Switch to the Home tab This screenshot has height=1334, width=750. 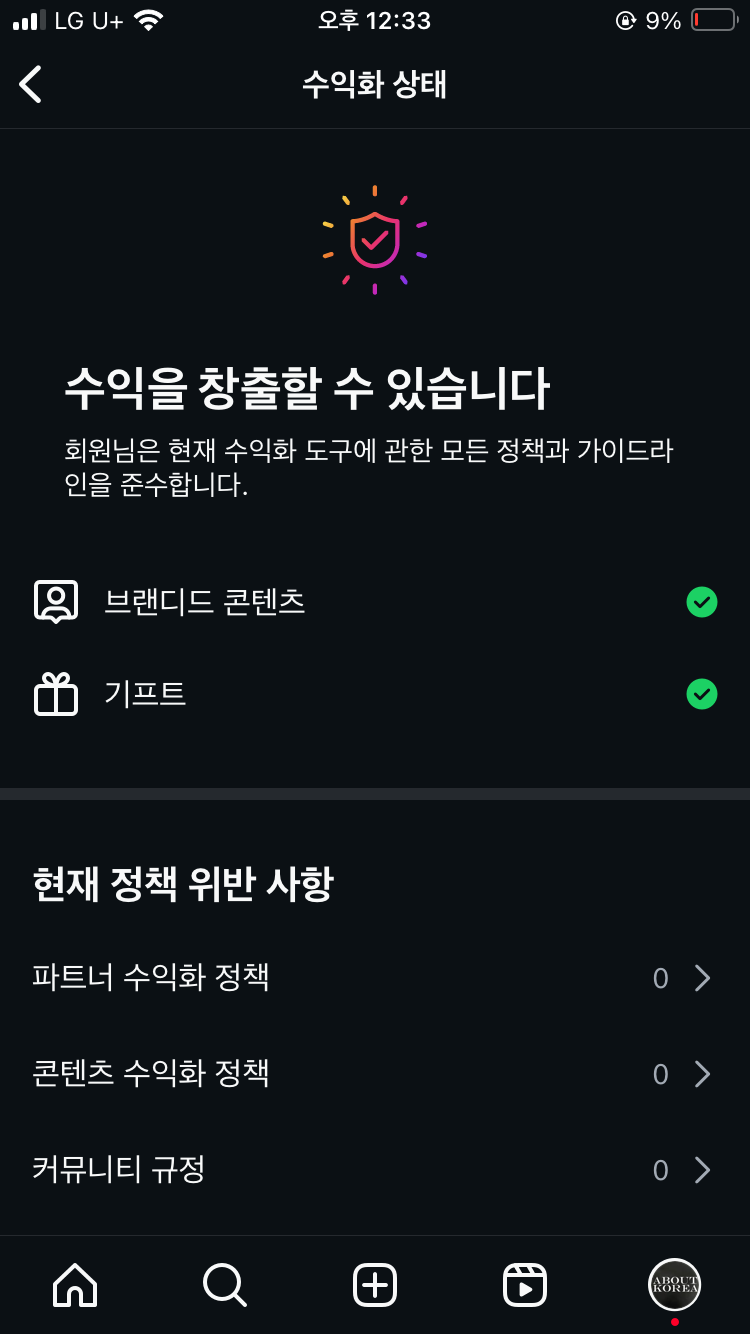click(x=75, y=1285)
